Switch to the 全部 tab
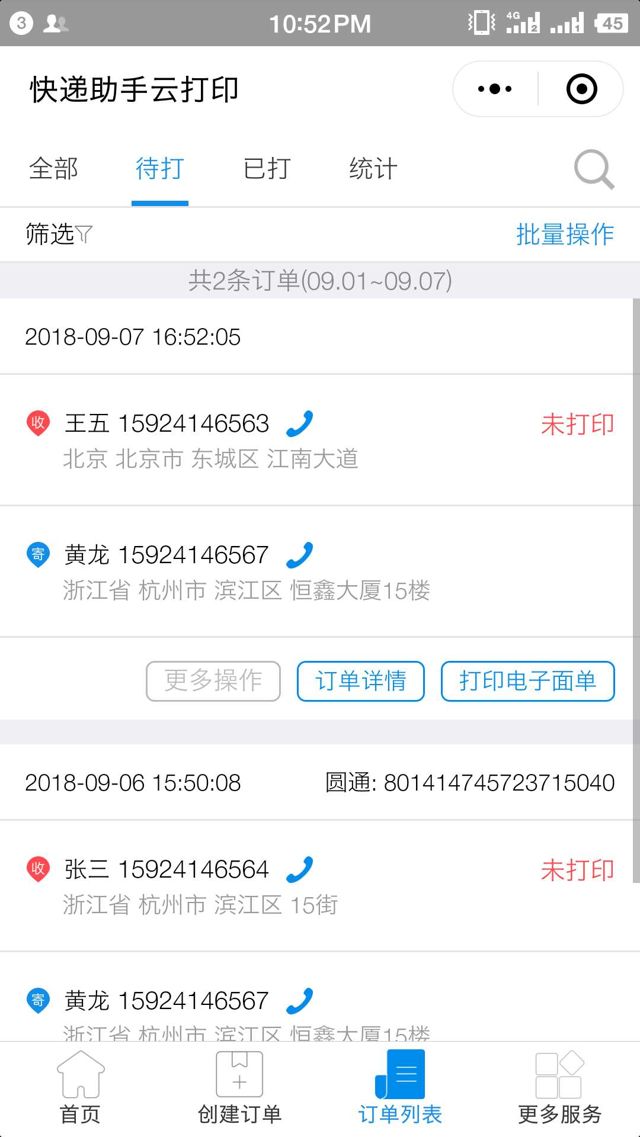This screenshot has height=1137, width=640. [54, 169]
